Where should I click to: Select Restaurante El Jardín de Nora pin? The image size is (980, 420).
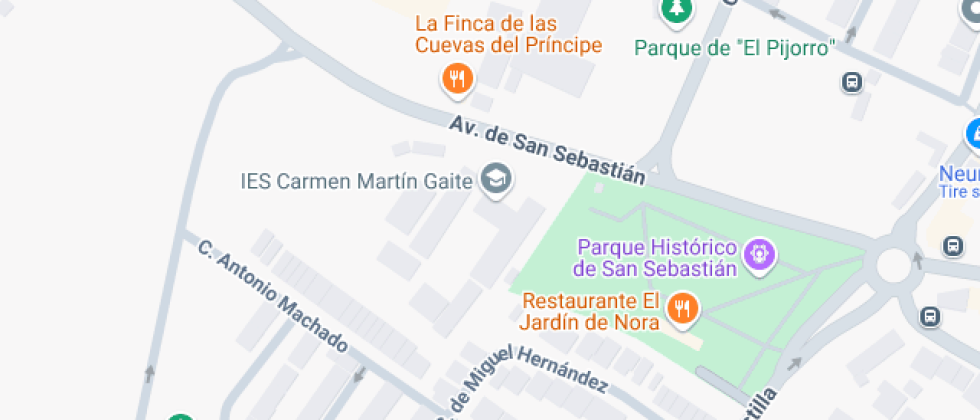(682, 309)
